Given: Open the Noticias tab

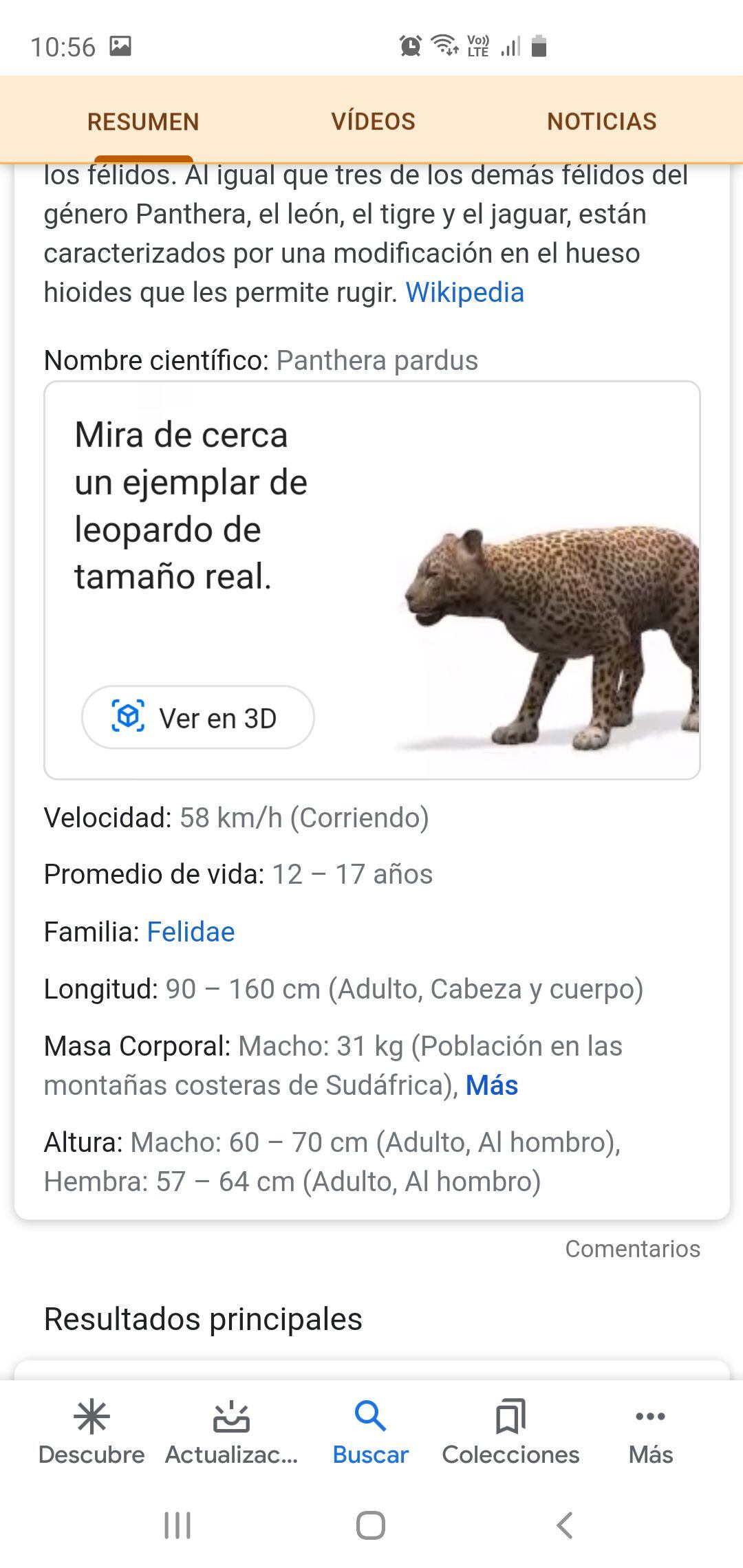Looking at the screenshot, I should pos(601,122).
